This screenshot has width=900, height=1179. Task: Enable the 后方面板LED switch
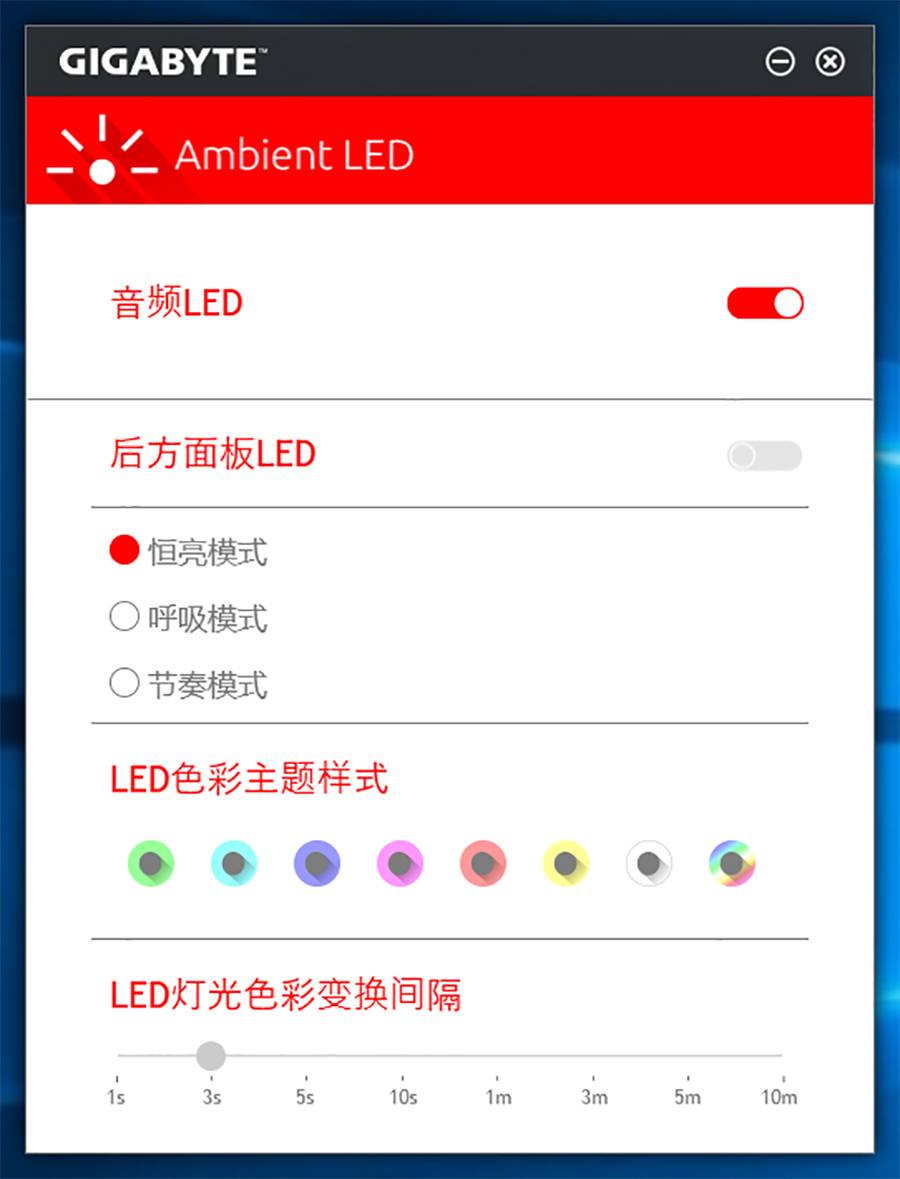click(x=765, y=456)
